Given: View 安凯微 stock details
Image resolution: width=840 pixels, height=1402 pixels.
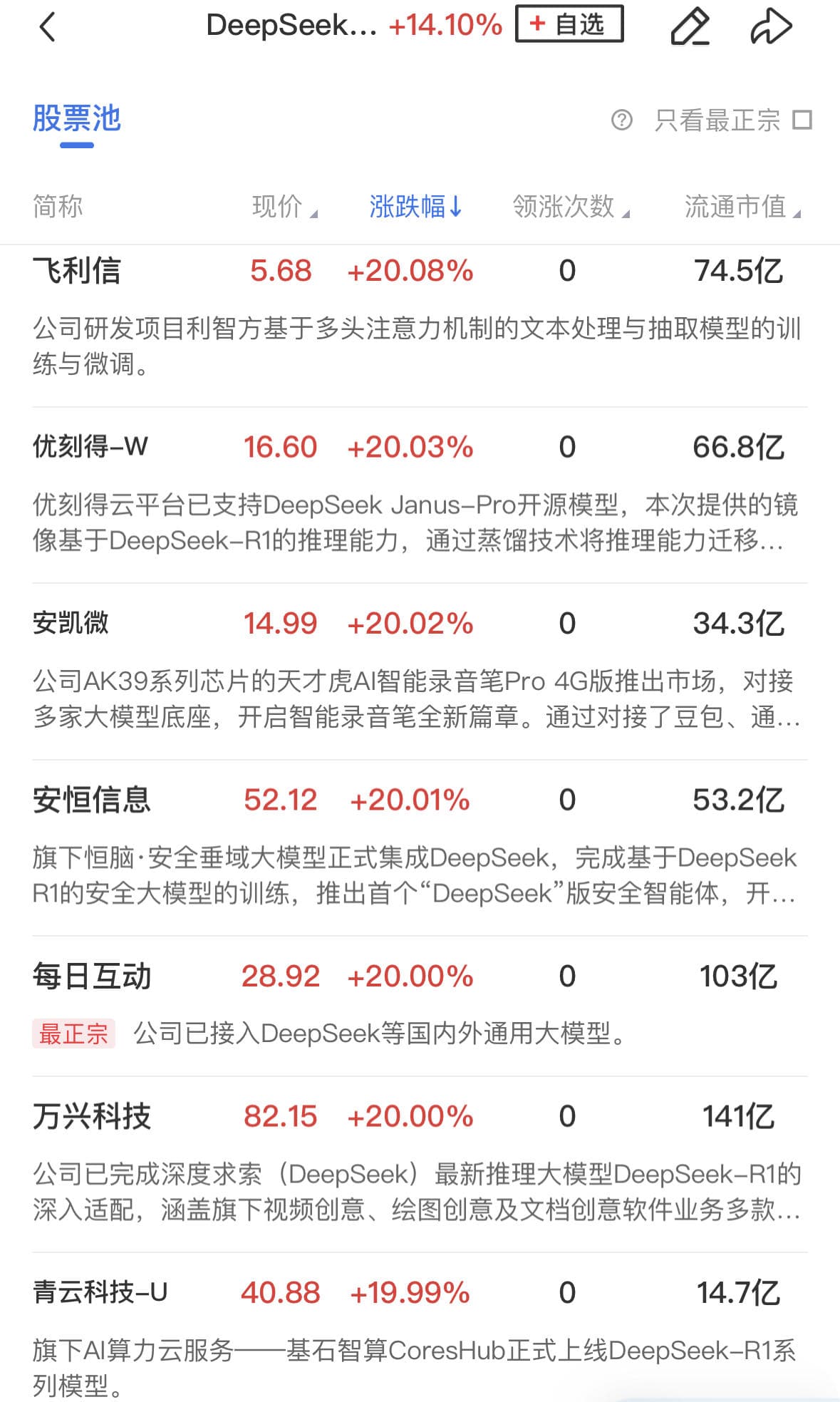Looking at the screenshot, I should coord(71,623).
